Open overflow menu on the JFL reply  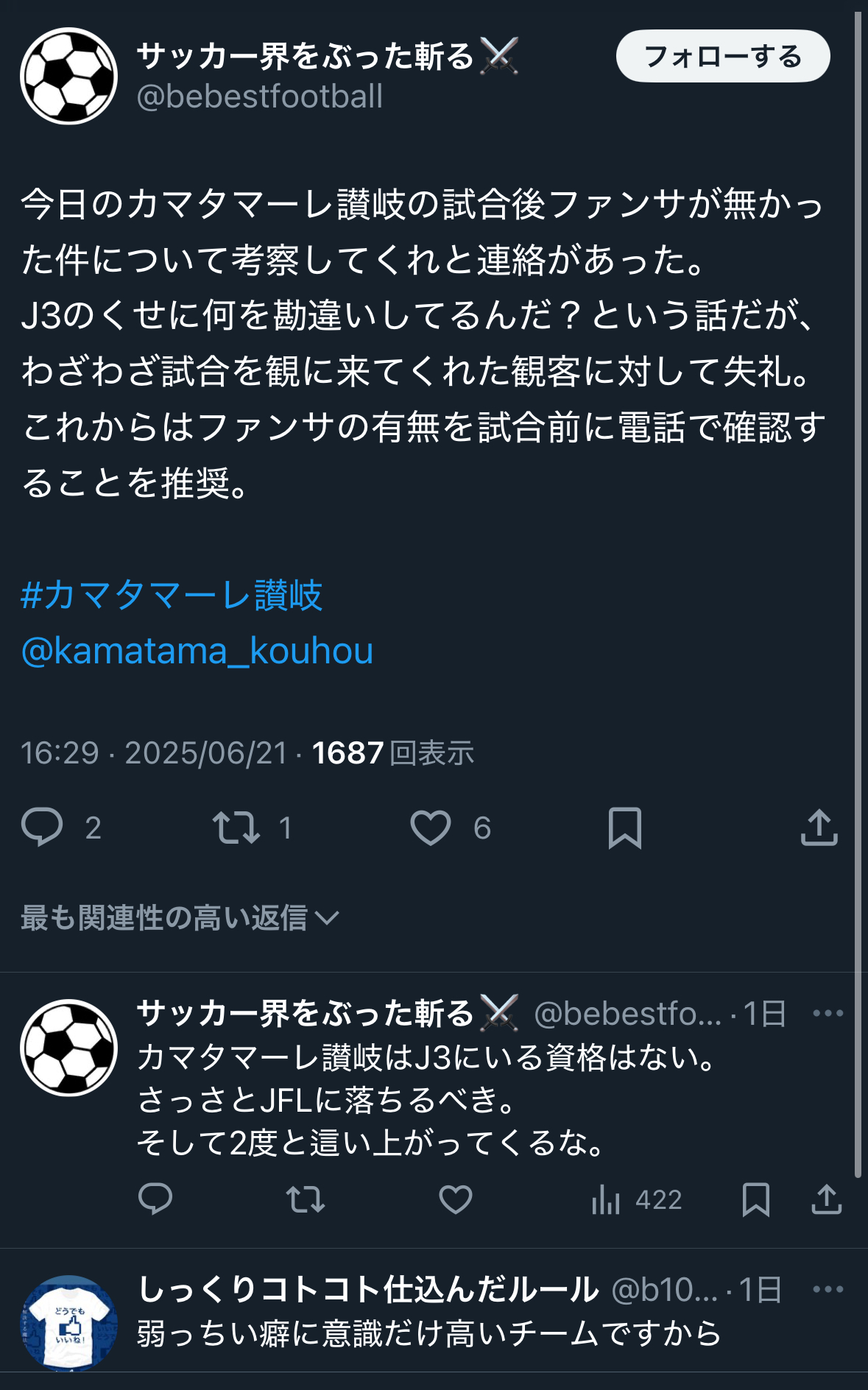[828, 1013]
